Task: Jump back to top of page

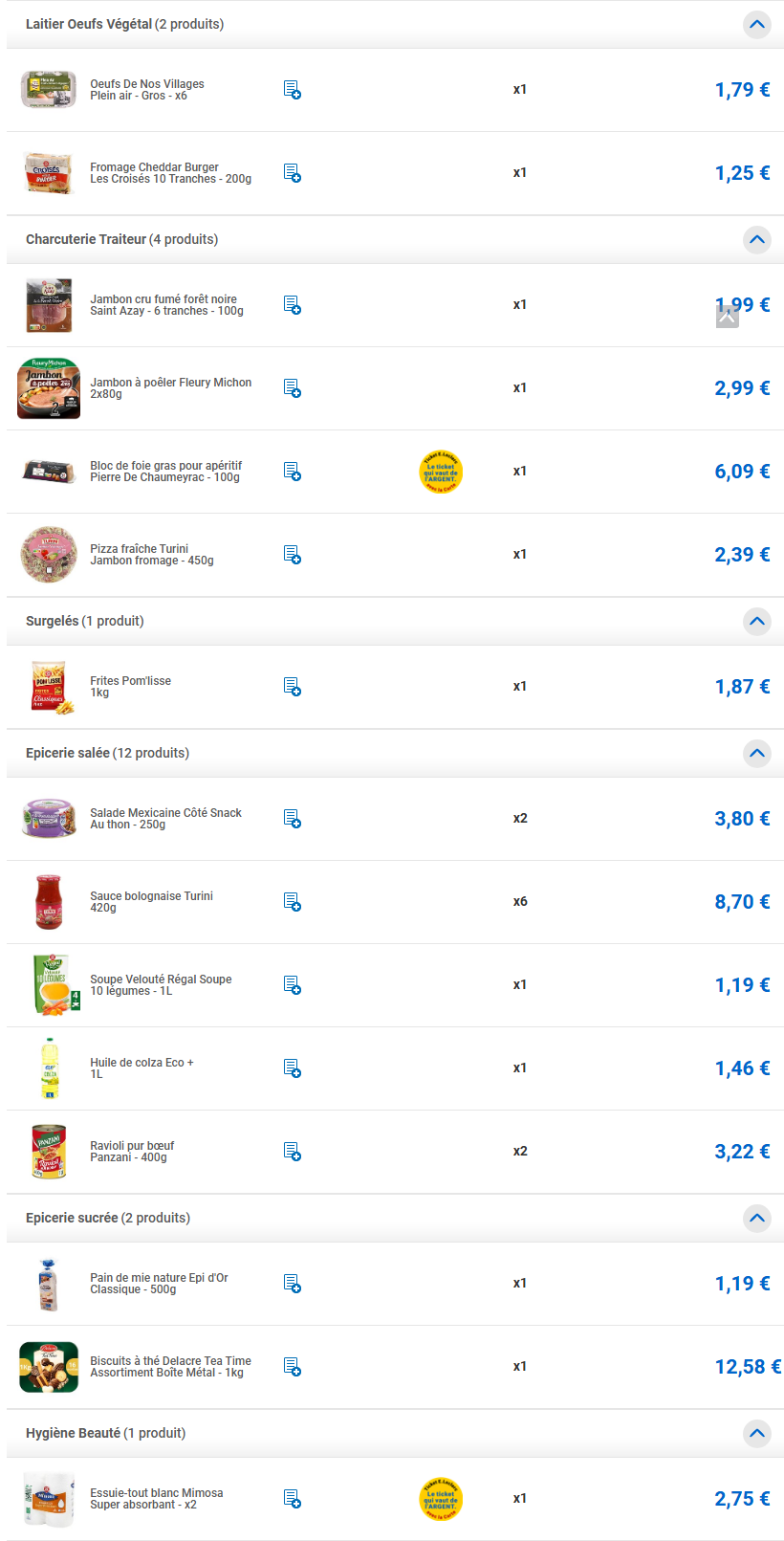Action: point(727,317)
